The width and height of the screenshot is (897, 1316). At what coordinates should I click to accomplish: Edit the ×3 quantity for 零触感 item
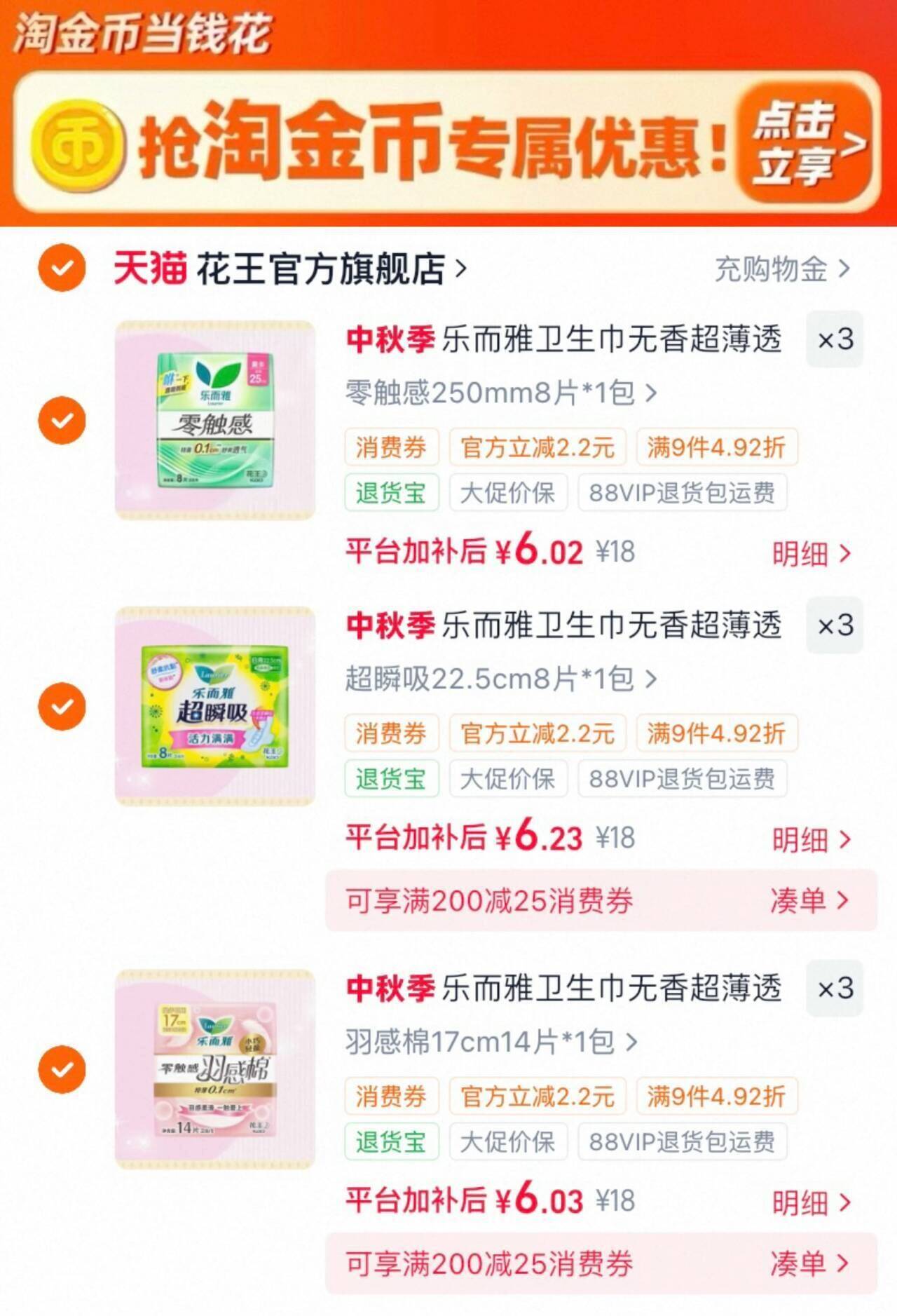tap(835, 339)
